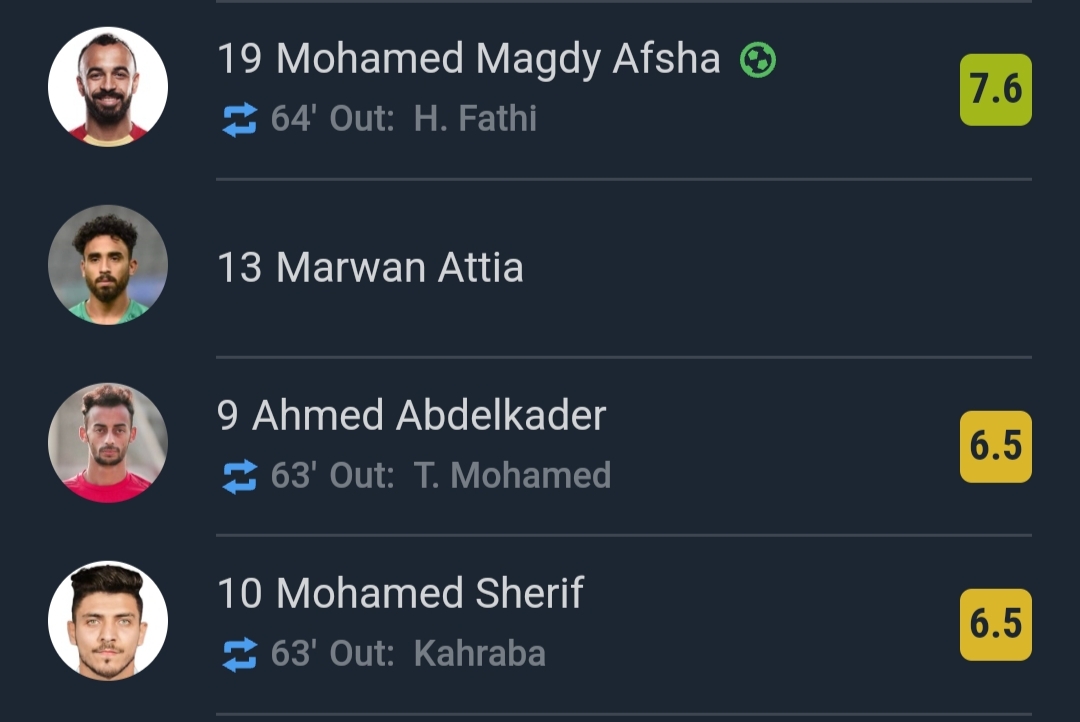This screenshot has height=722, width=1080.
Task: Open Mohamed Magdy Afsha's player details
Action: point(468,60)
